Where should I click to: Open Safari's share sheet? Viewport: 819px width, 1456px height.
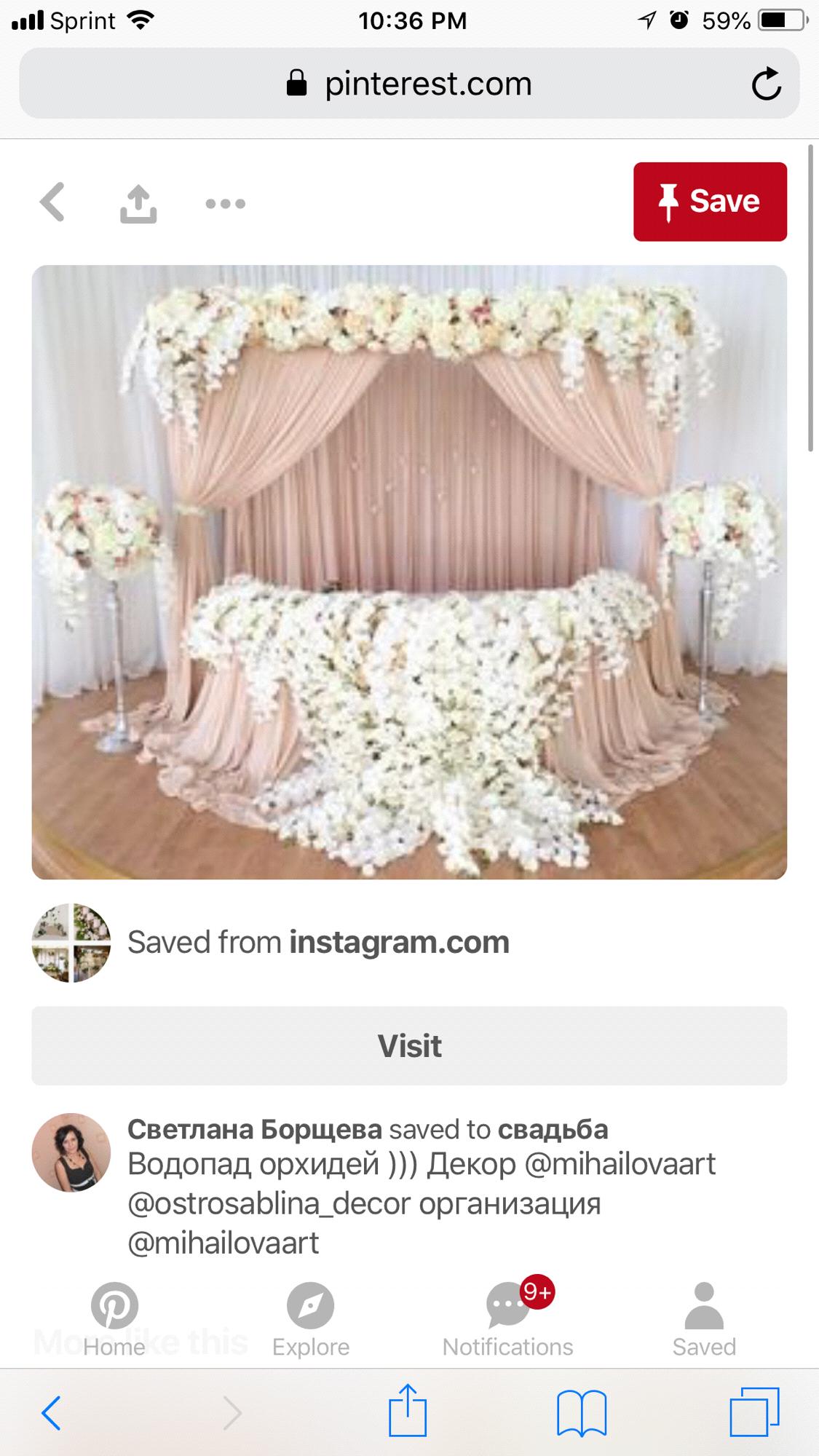[x=408, y=1412]
